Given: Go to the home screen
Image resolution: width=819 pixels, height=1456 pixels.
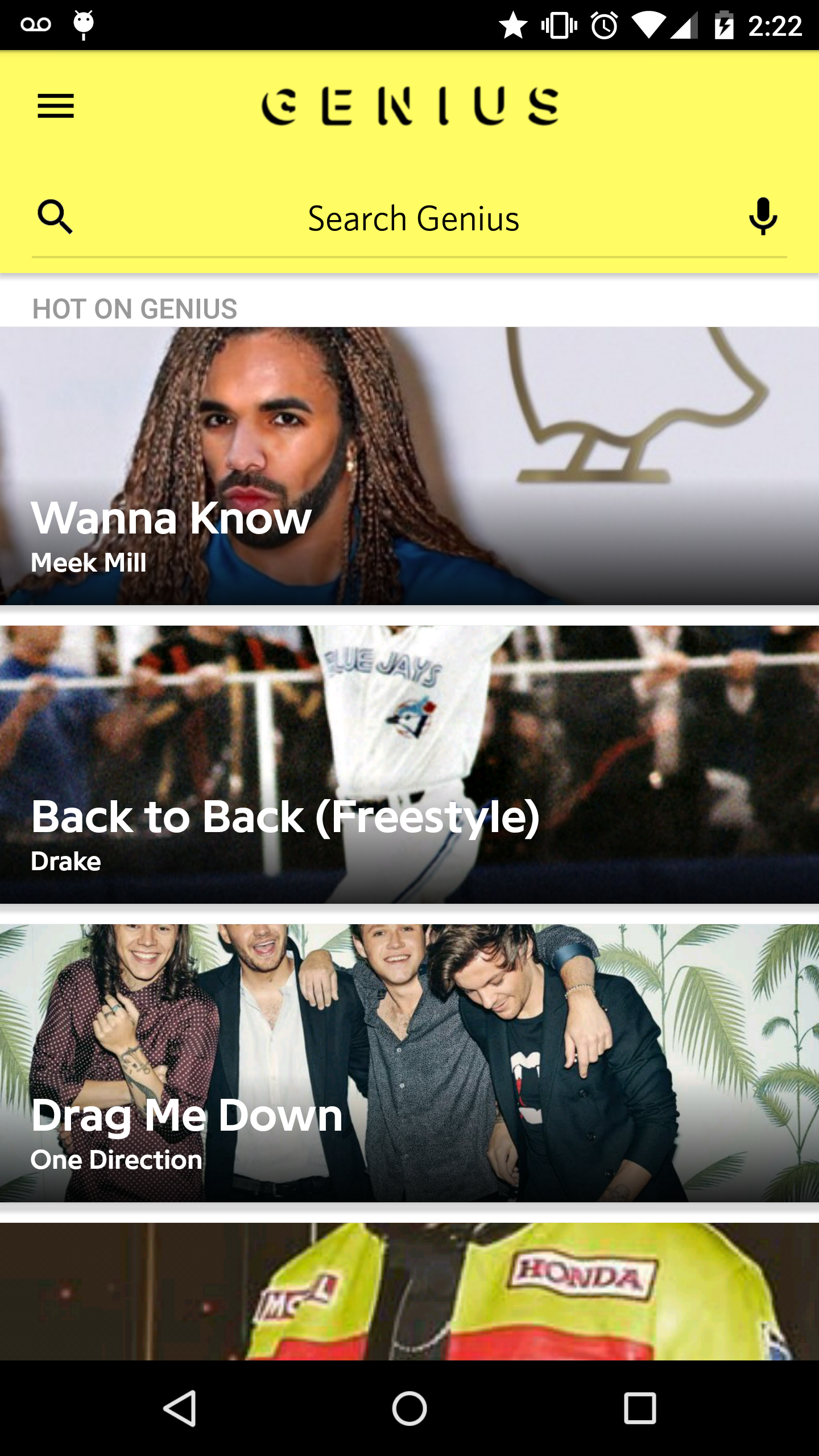Looking at the screenshot, I should [409, 1408].
